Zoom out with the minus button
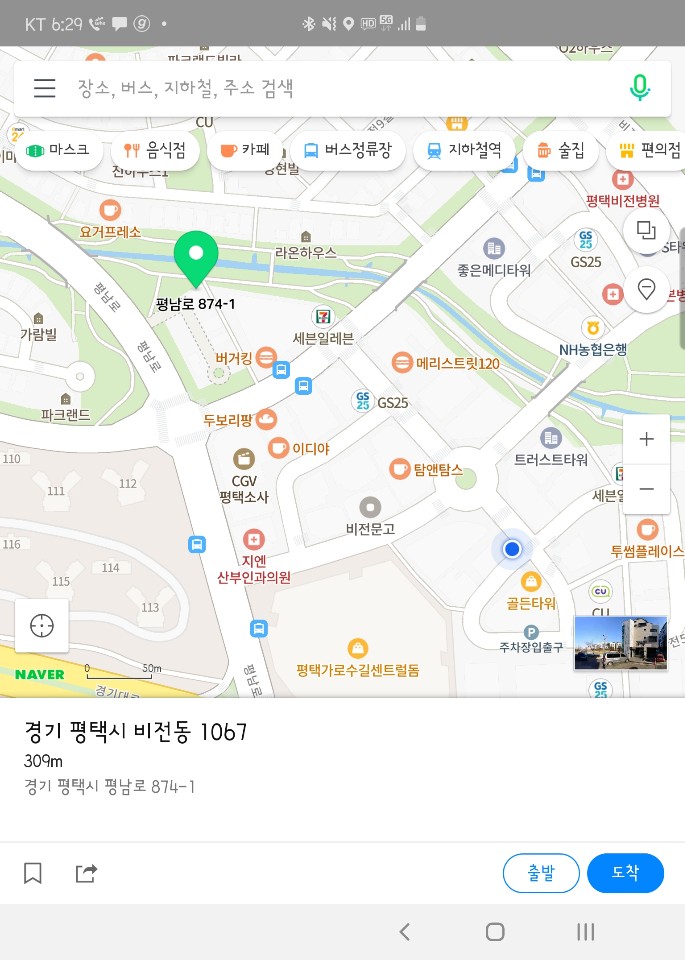 647,488
